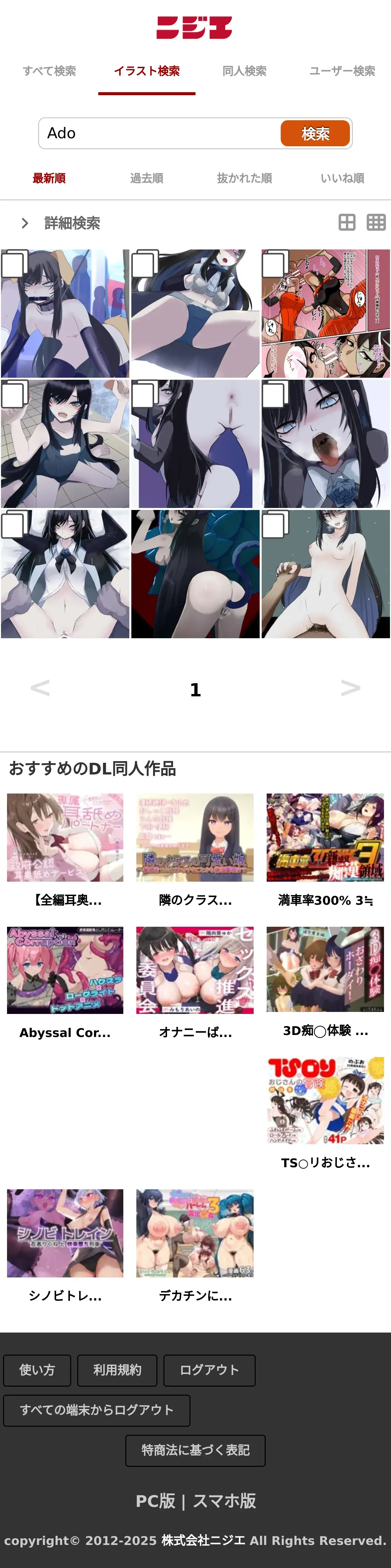The width and height of the screenshot is (391, 1568).
Task: Switch to the すべて検索 tab
Action: [49, 71]
